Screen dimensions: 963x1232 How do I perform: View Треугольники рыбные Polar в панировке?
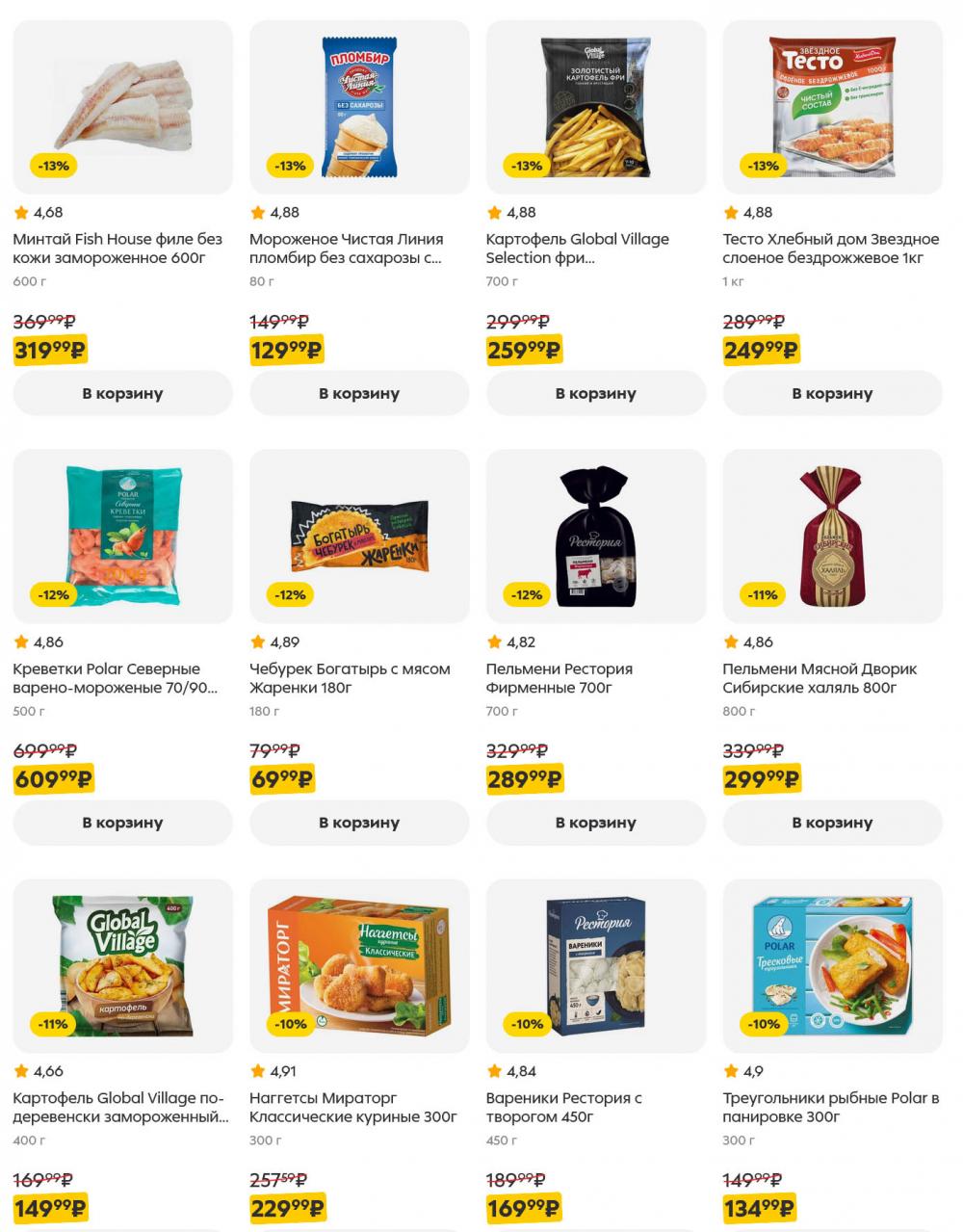(x=830, y=1107)
